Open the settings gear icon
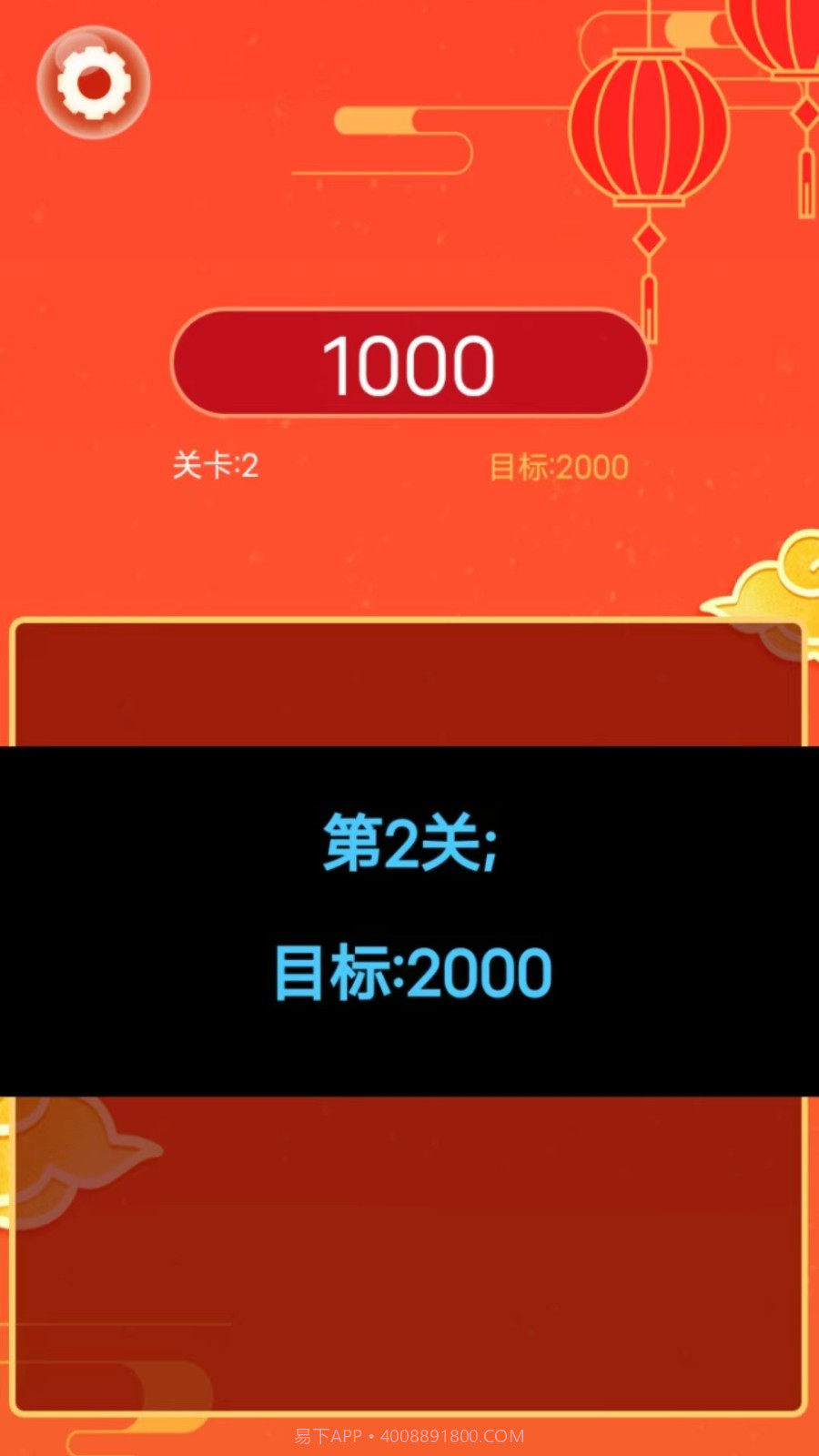This screenshot has height=1456, width=819. click(94, 83)
